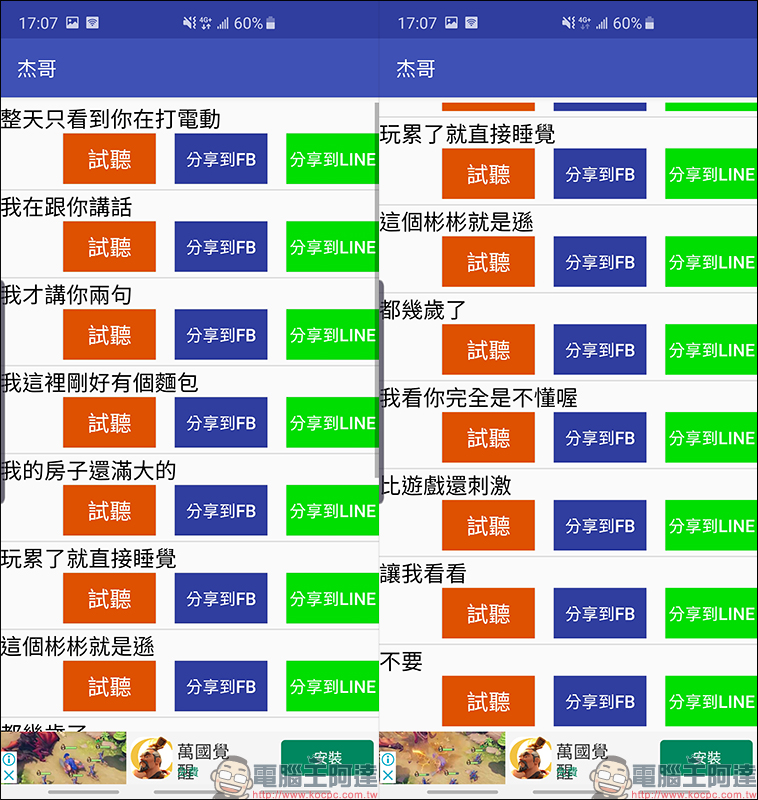Image resolution: width=758 pixels, height=800 pixels.
Task: Play 我的房子還滿大的 sound
Action: pos(109,511)
